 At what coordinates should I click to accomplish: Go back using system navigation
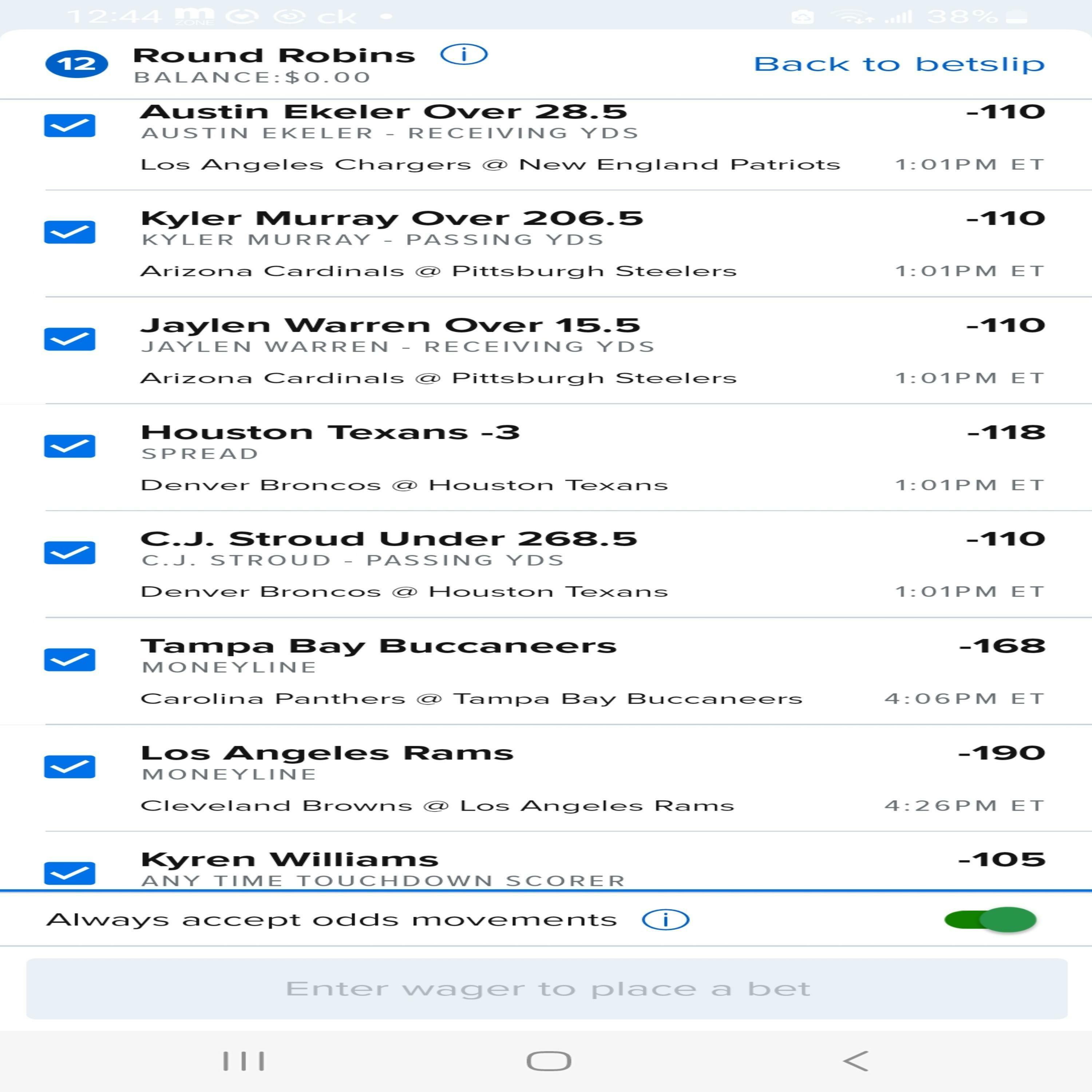click(x=855, y=1061)
